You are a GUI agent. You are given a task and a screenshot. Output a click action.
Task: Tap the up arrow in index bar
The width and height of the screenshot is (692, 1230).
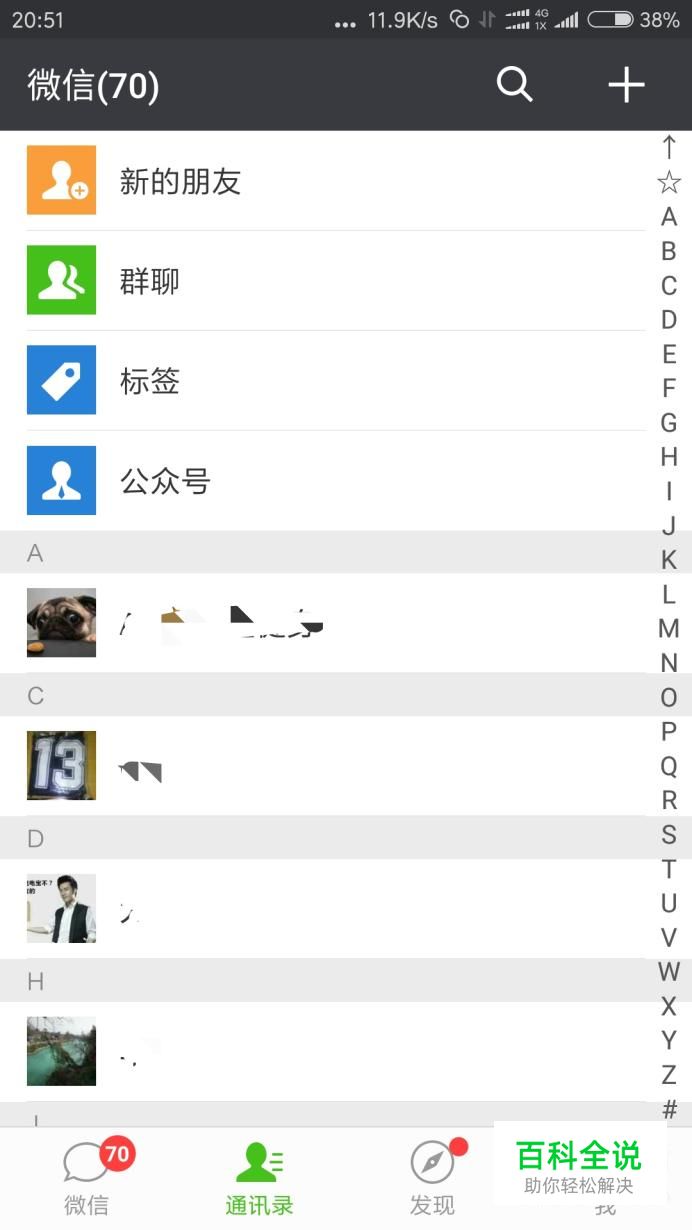click(669, 147)
